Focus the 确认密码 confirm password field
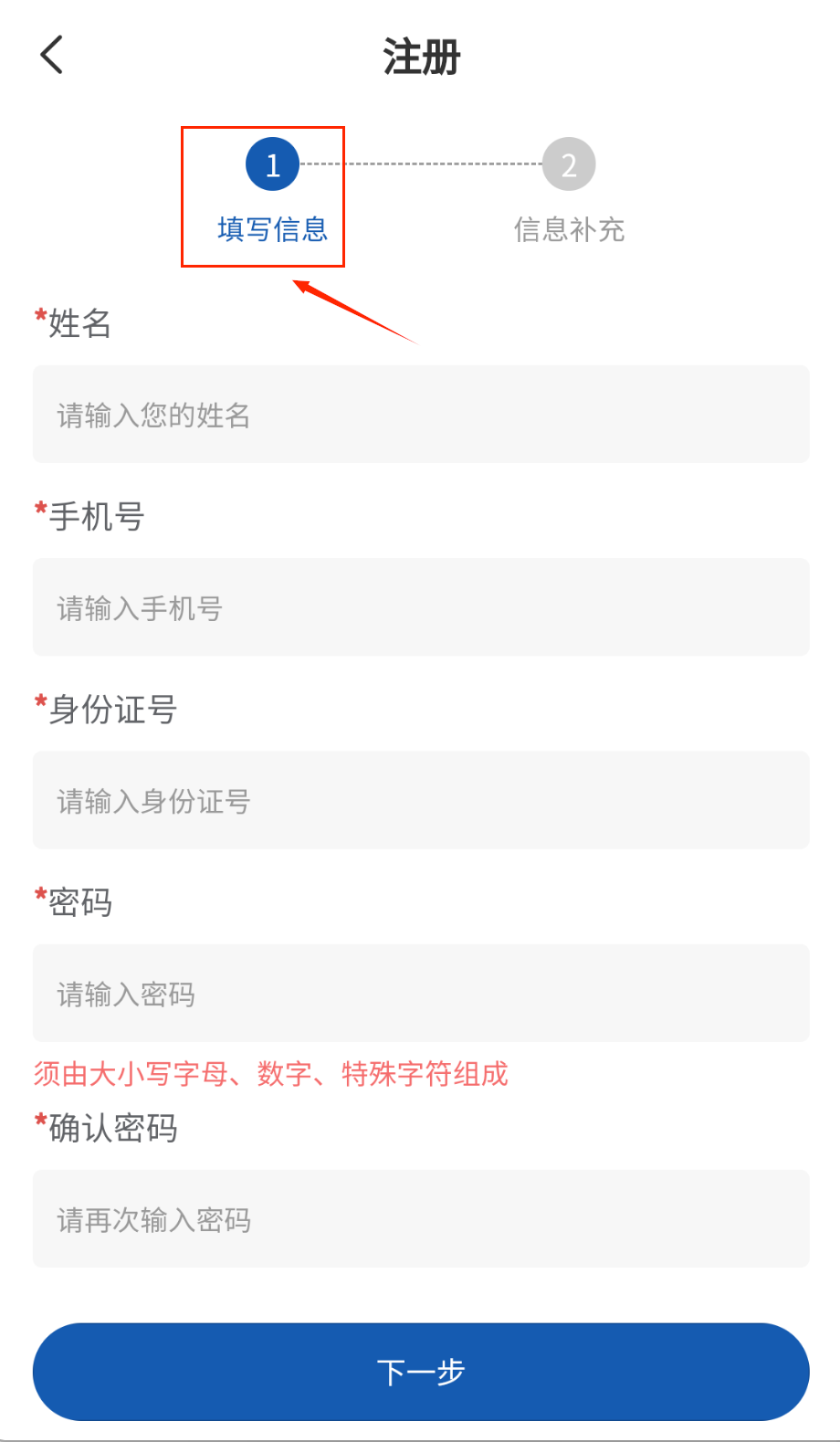840x1442 pixels. point(421,1218)
